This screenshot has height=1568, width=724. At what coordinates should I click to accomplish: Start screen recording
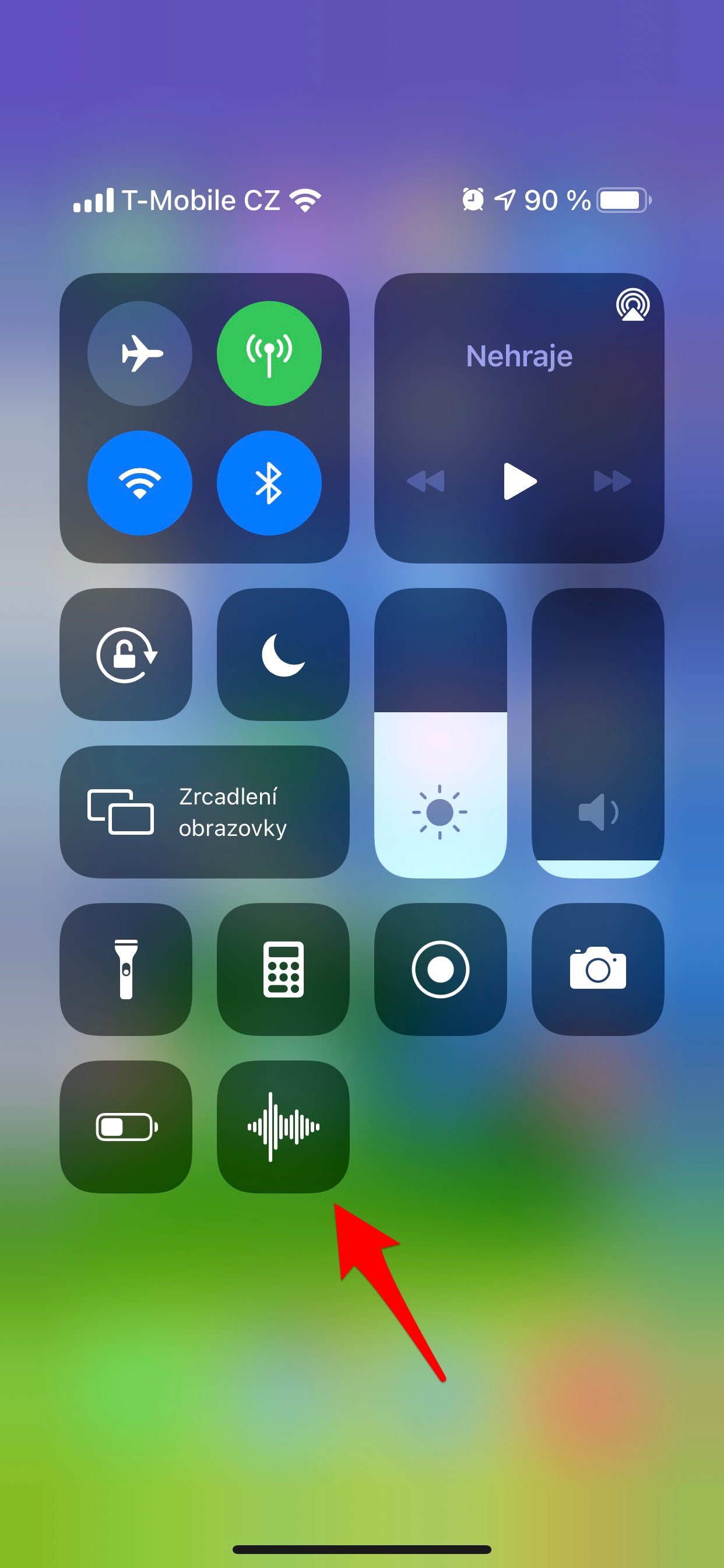(440, 969)
